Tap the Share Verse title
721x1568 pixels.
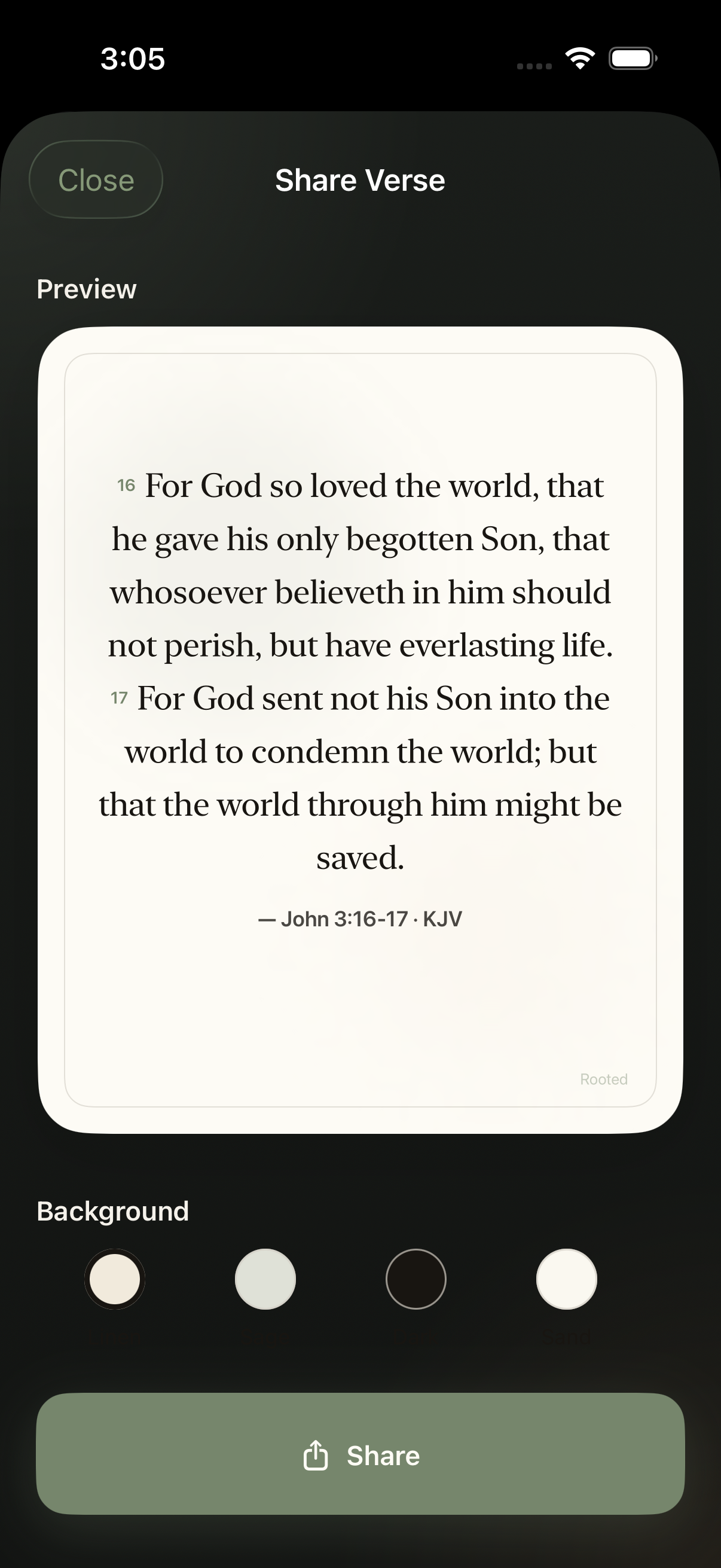pyautogui.click(x=360, y=179)
